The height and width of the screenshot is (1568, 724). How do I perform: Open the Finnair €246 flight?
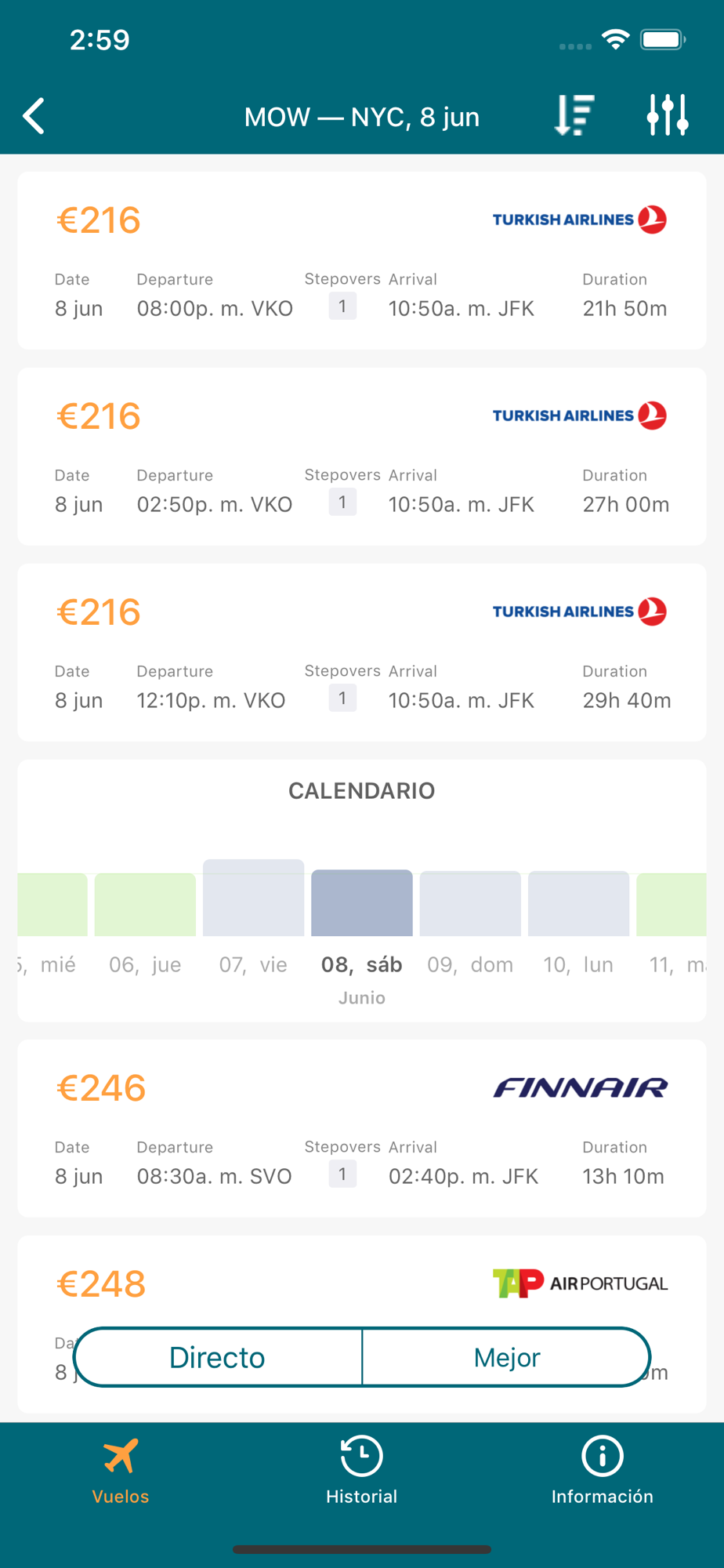coord(362,1128)
